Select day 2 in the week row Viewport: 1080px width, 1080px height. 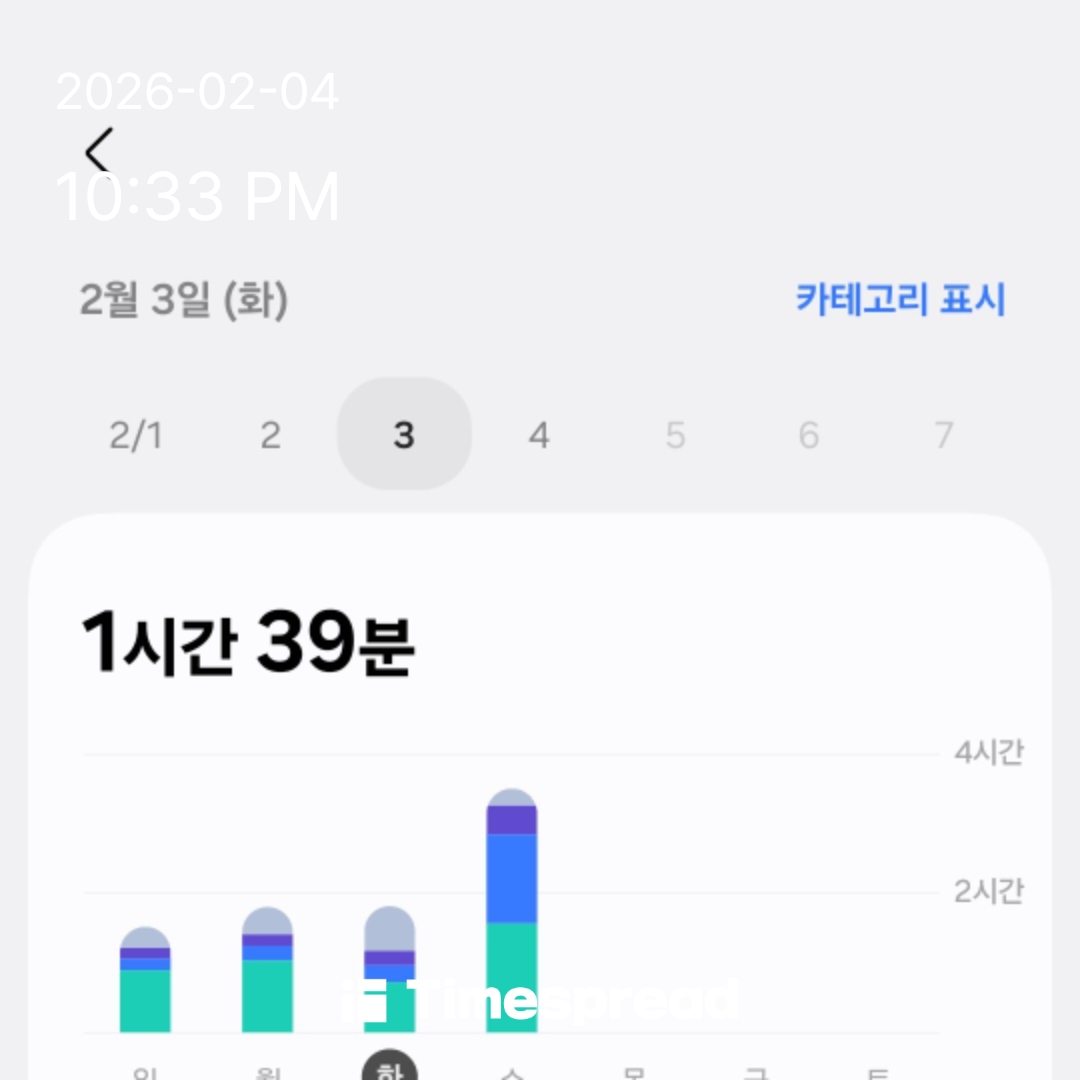pos(270,435)
